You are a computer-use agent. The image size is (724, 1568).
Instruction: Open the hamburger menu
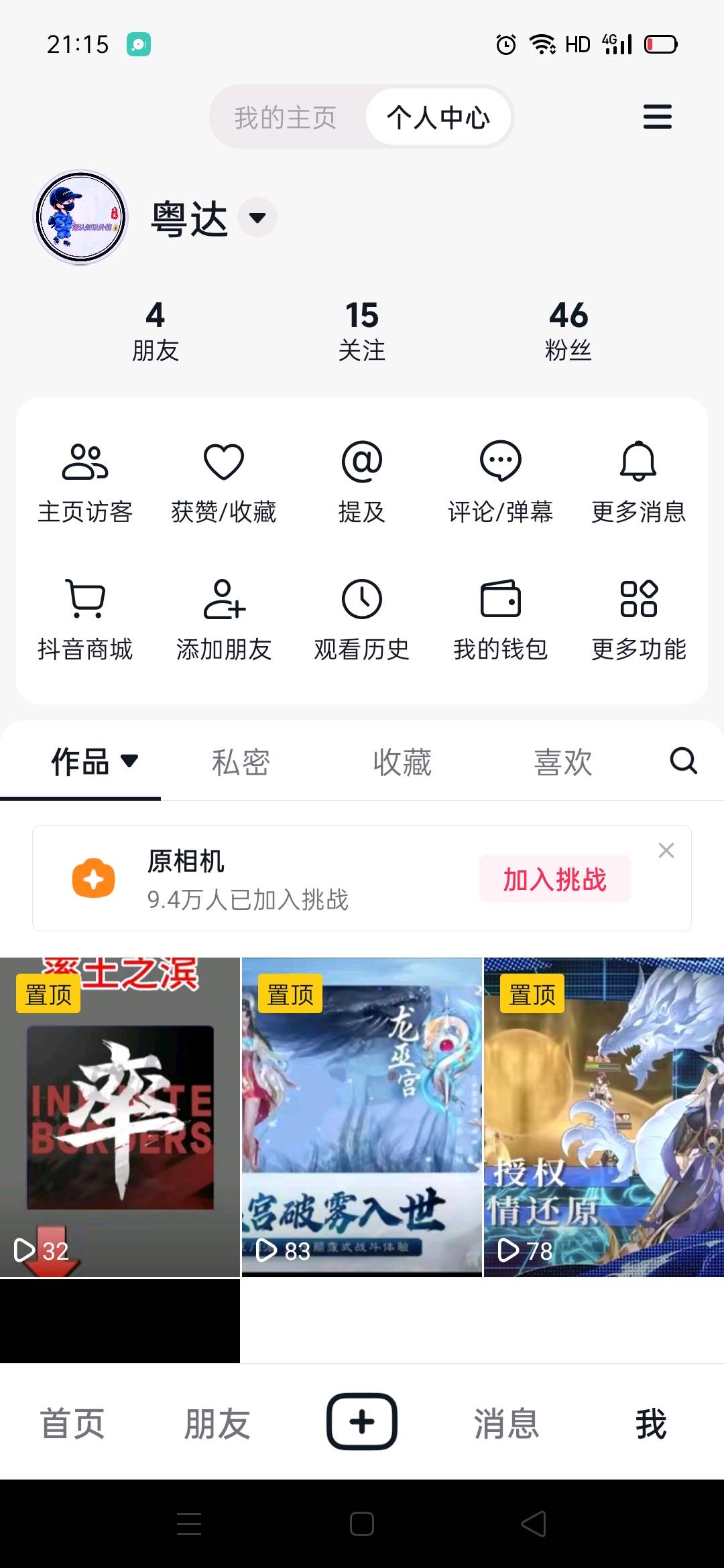657,117
